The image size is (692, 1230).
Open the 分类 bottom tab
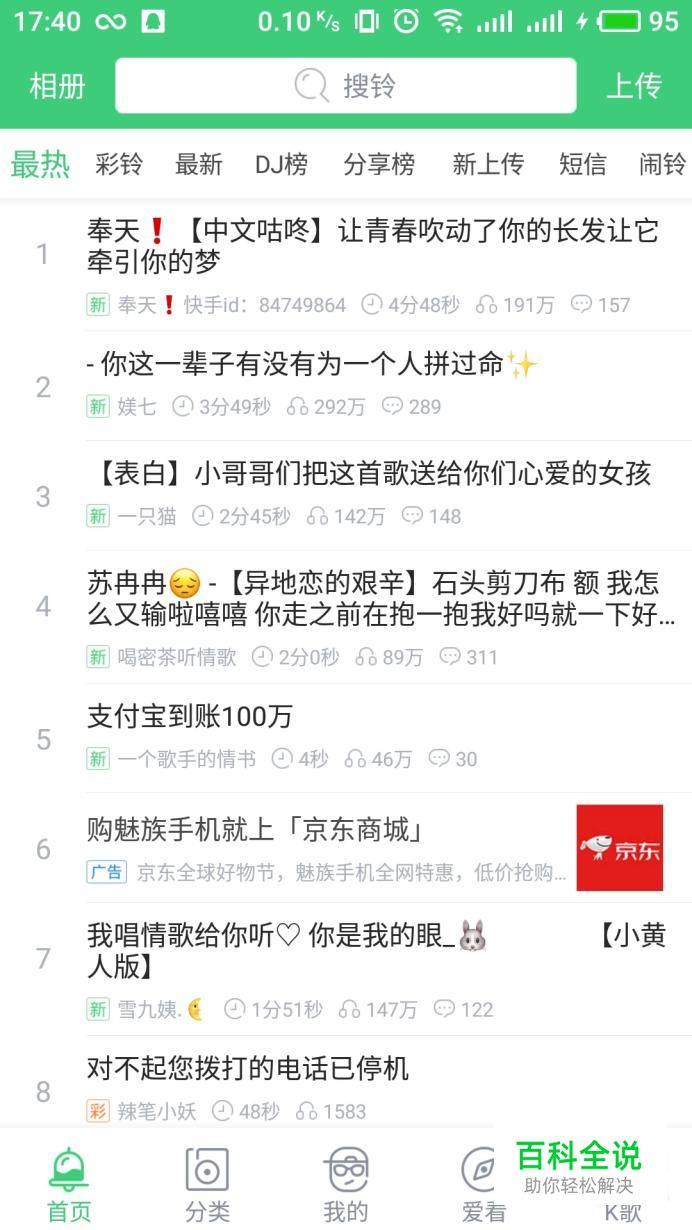point(207,1184)
